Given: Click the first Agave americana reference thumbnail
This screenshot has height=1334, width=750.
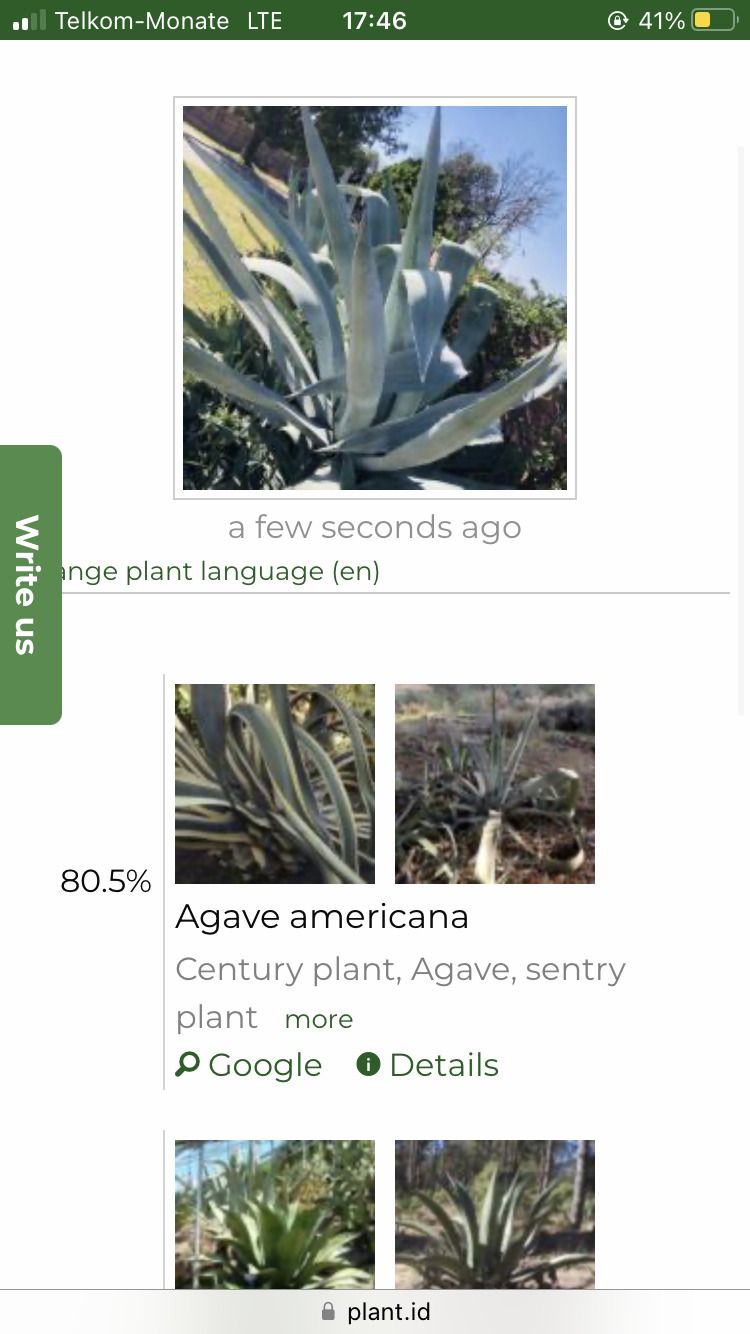Looking at the screenshot, I should pos(274,784).
